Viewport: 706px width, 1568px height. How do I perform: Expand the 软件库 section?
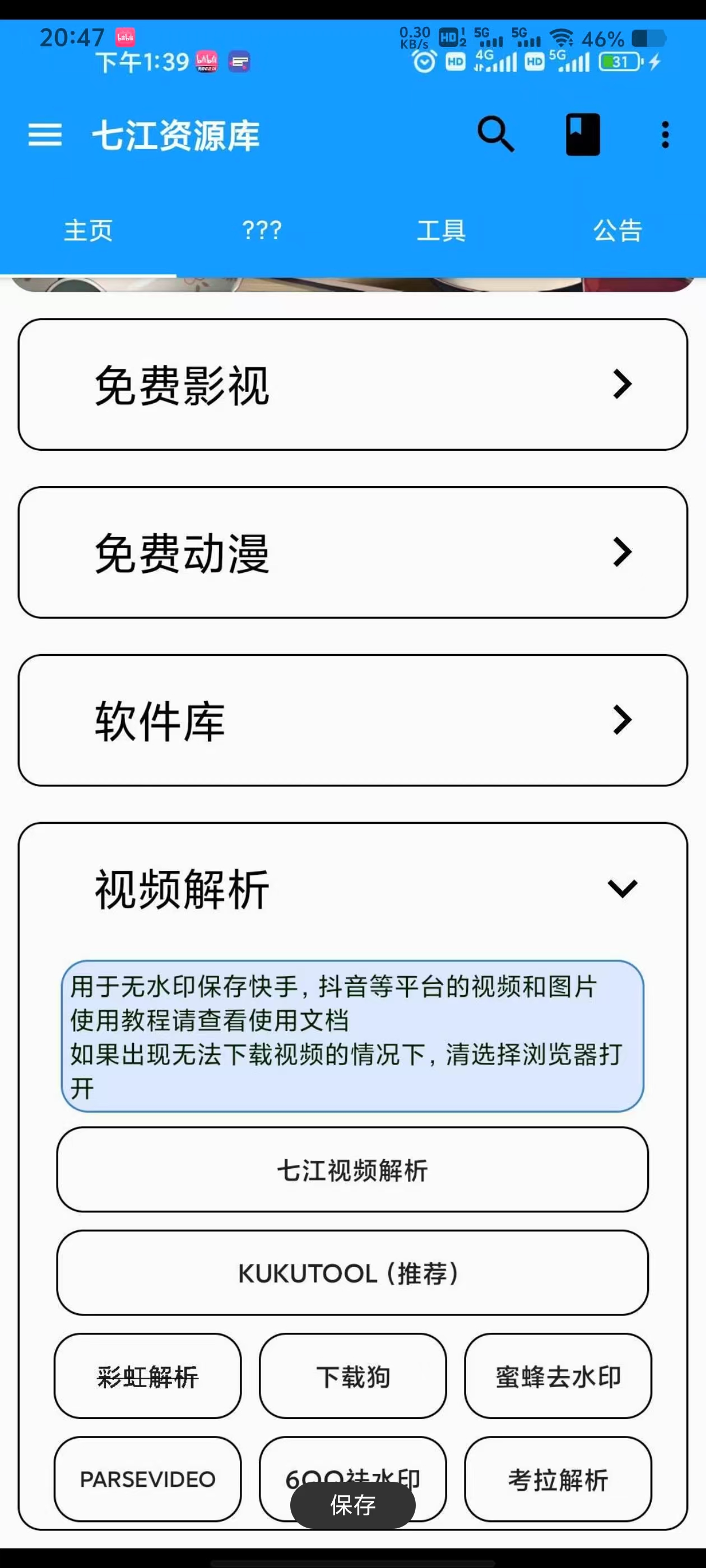pyautogui.click(x=352, y=721)
